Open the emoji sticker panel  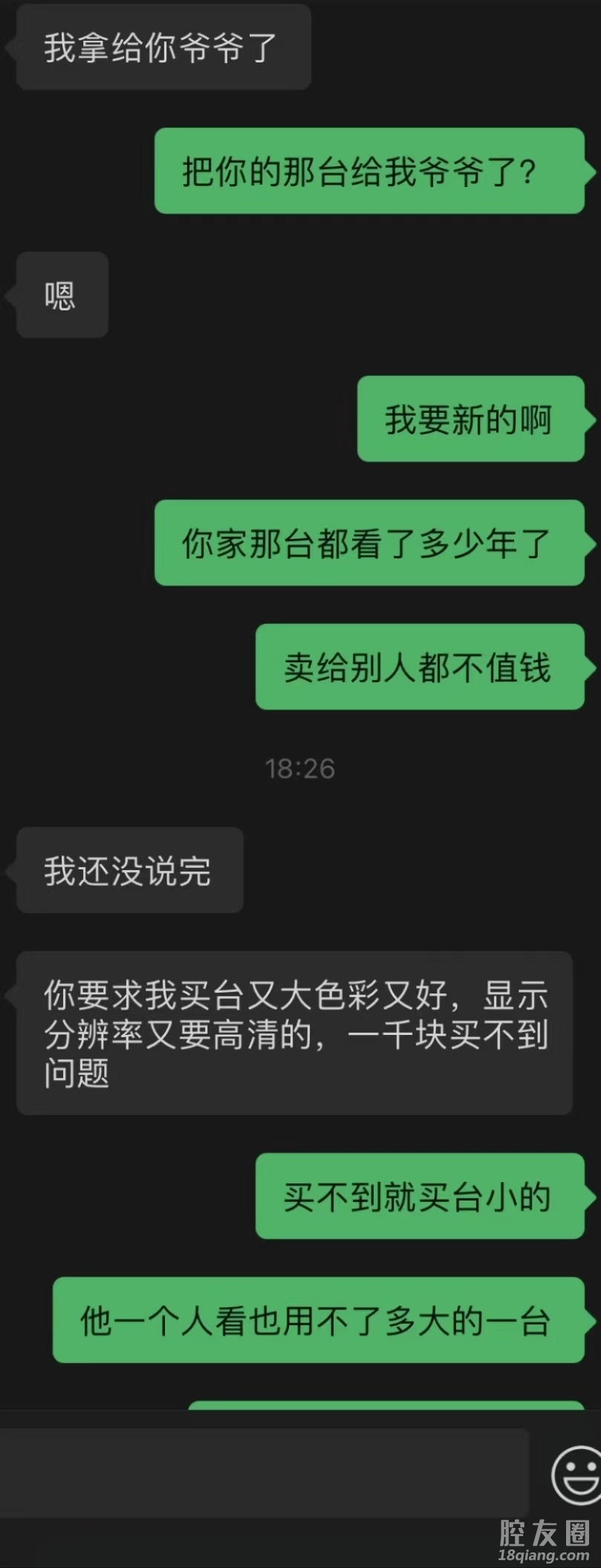576,1474
